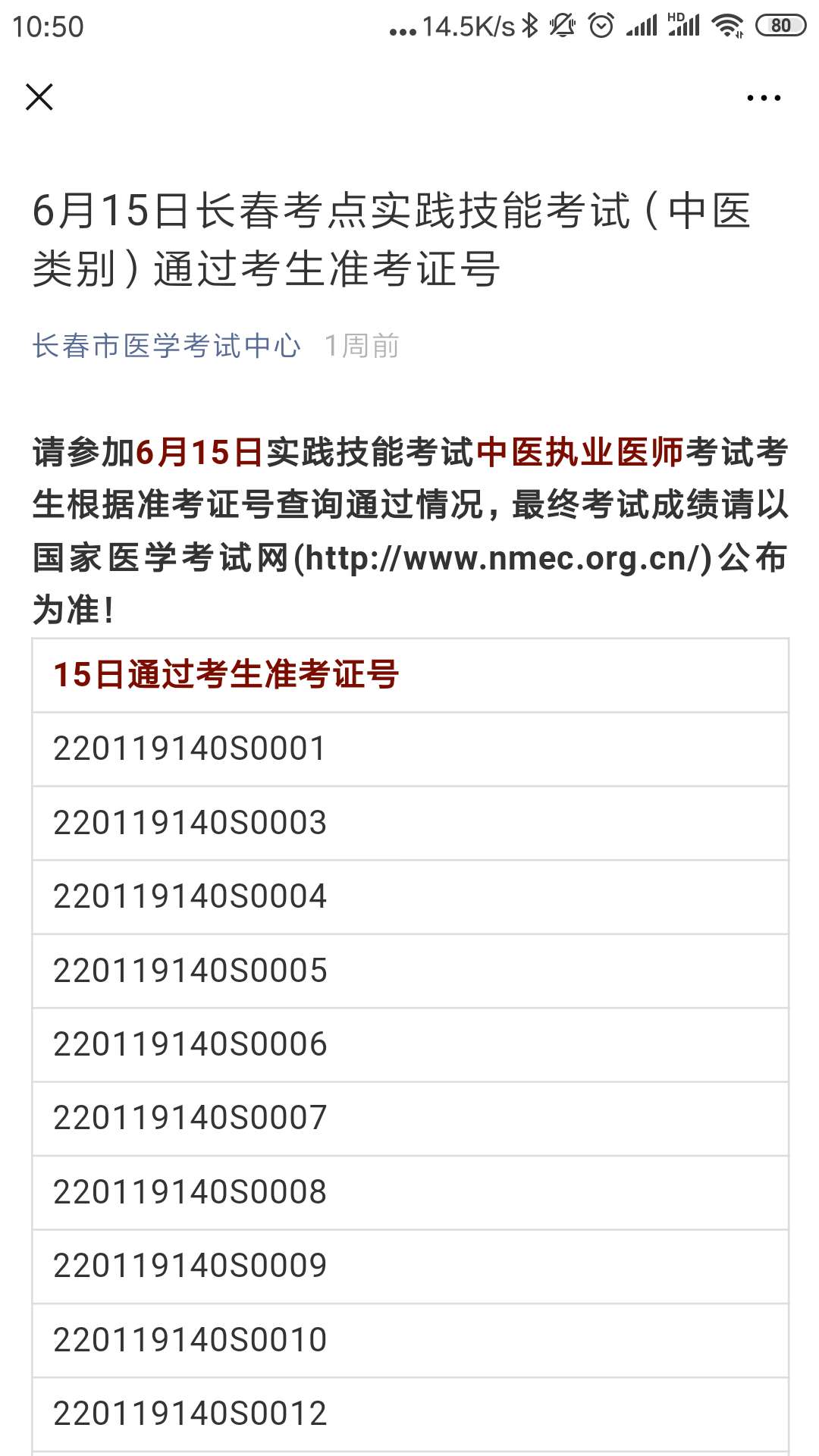Open 长春市医学考试中心 account page

pyautogui.click(x=167, y=346)
